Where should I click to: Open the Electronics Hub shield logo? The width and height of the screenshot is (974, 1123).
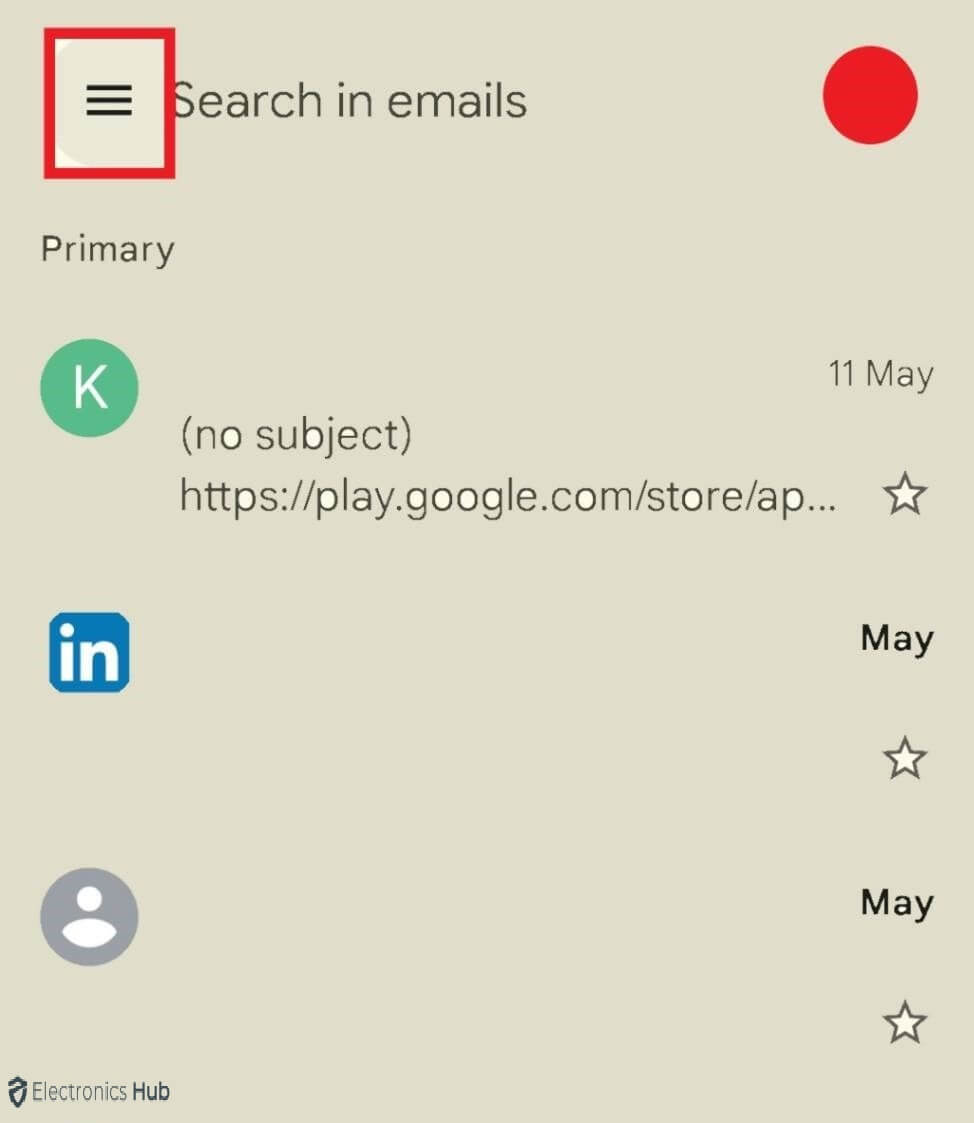coord(14,1092)
